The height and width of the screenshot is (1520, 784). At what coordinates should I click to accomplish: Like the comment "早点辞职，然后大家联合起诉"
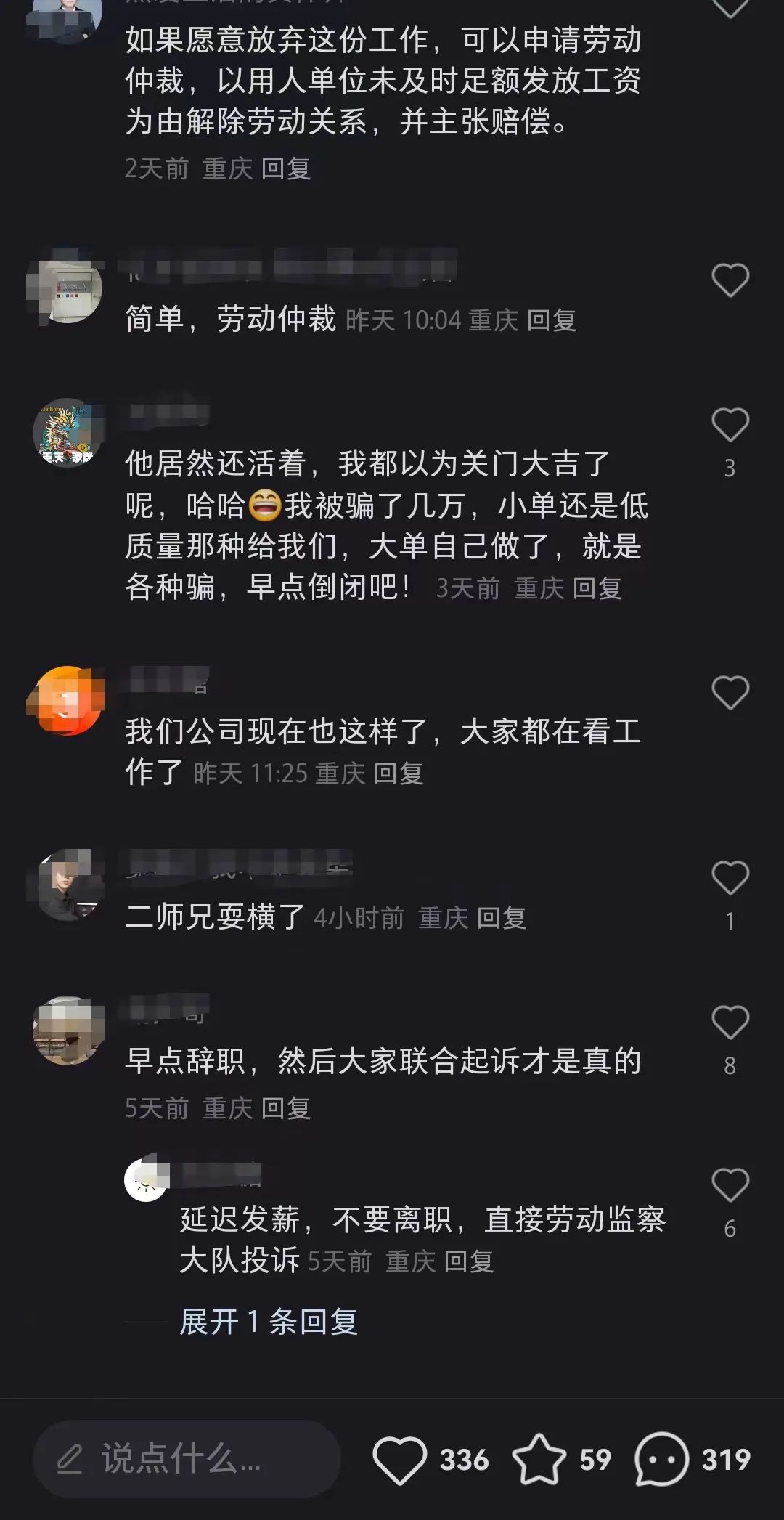(x=730, y=1023)
